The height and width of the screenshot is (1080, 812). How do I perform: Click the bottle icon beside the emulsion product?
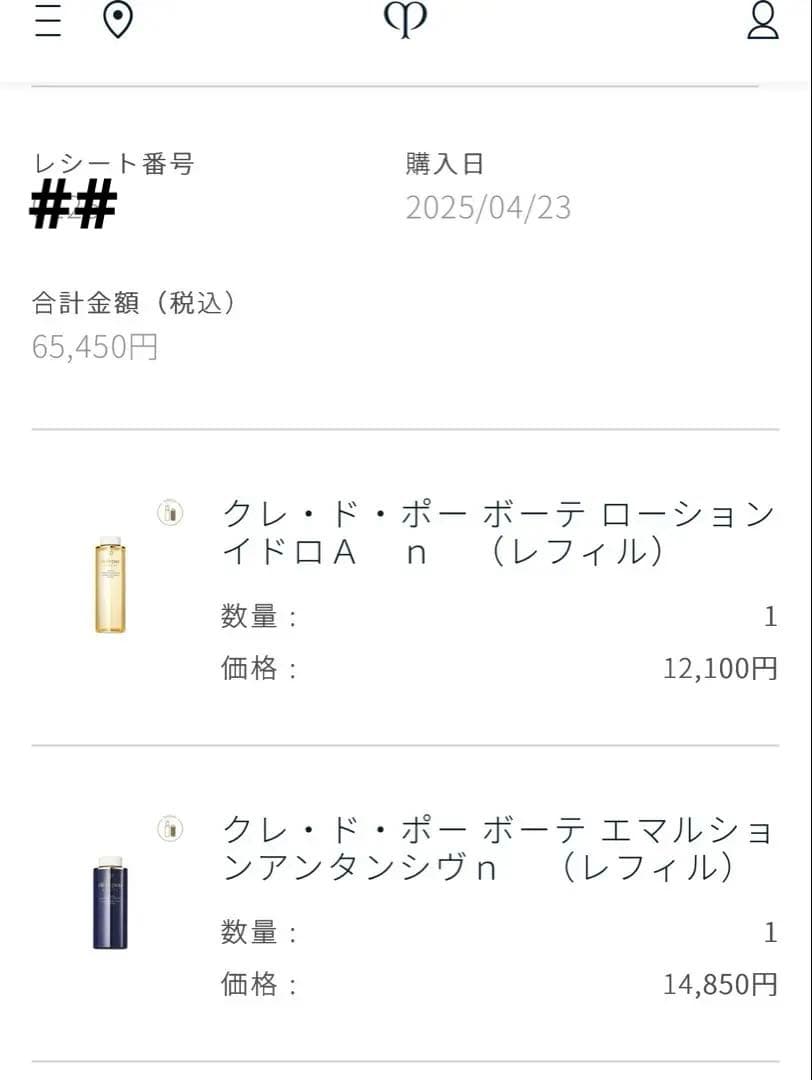[170, 829]
